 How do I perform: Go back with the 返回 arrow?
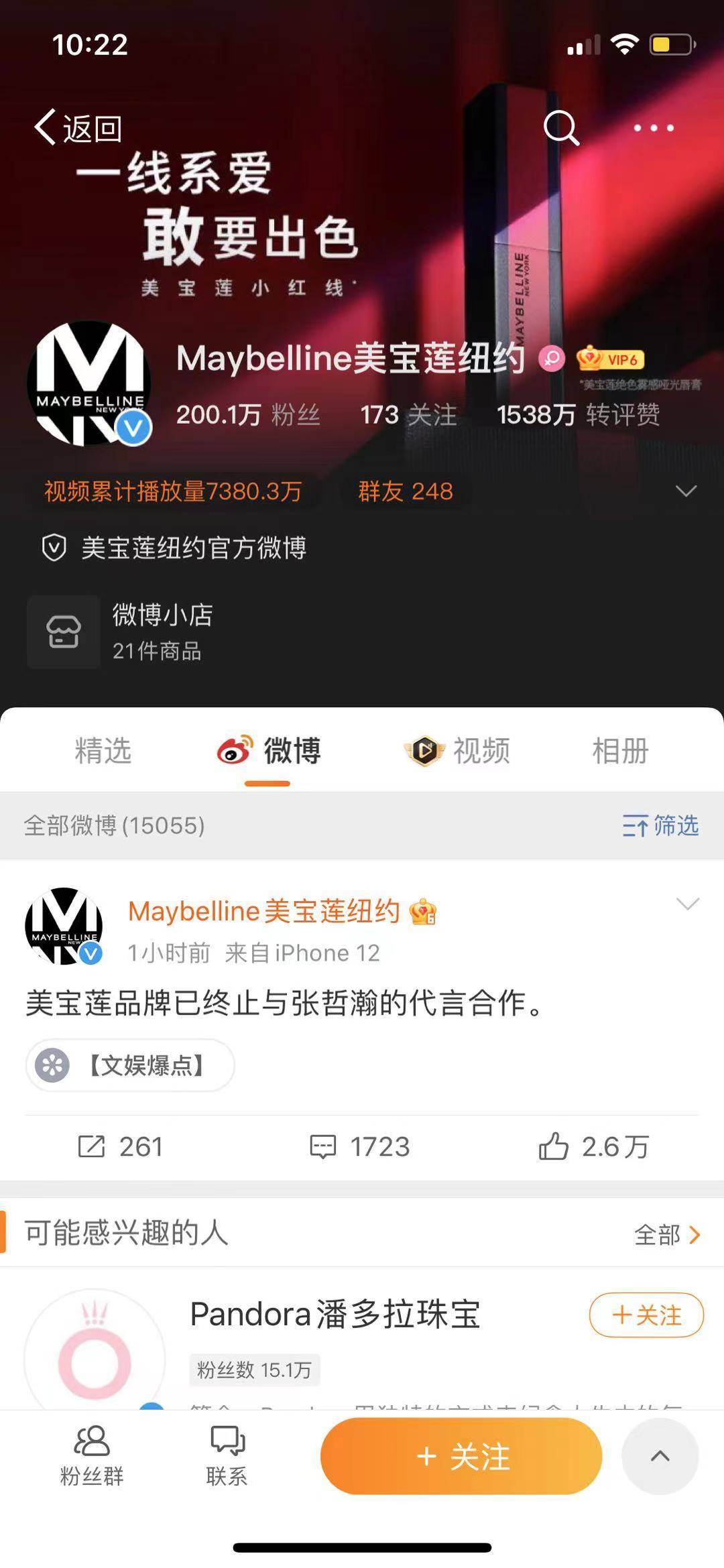point(77,127)
